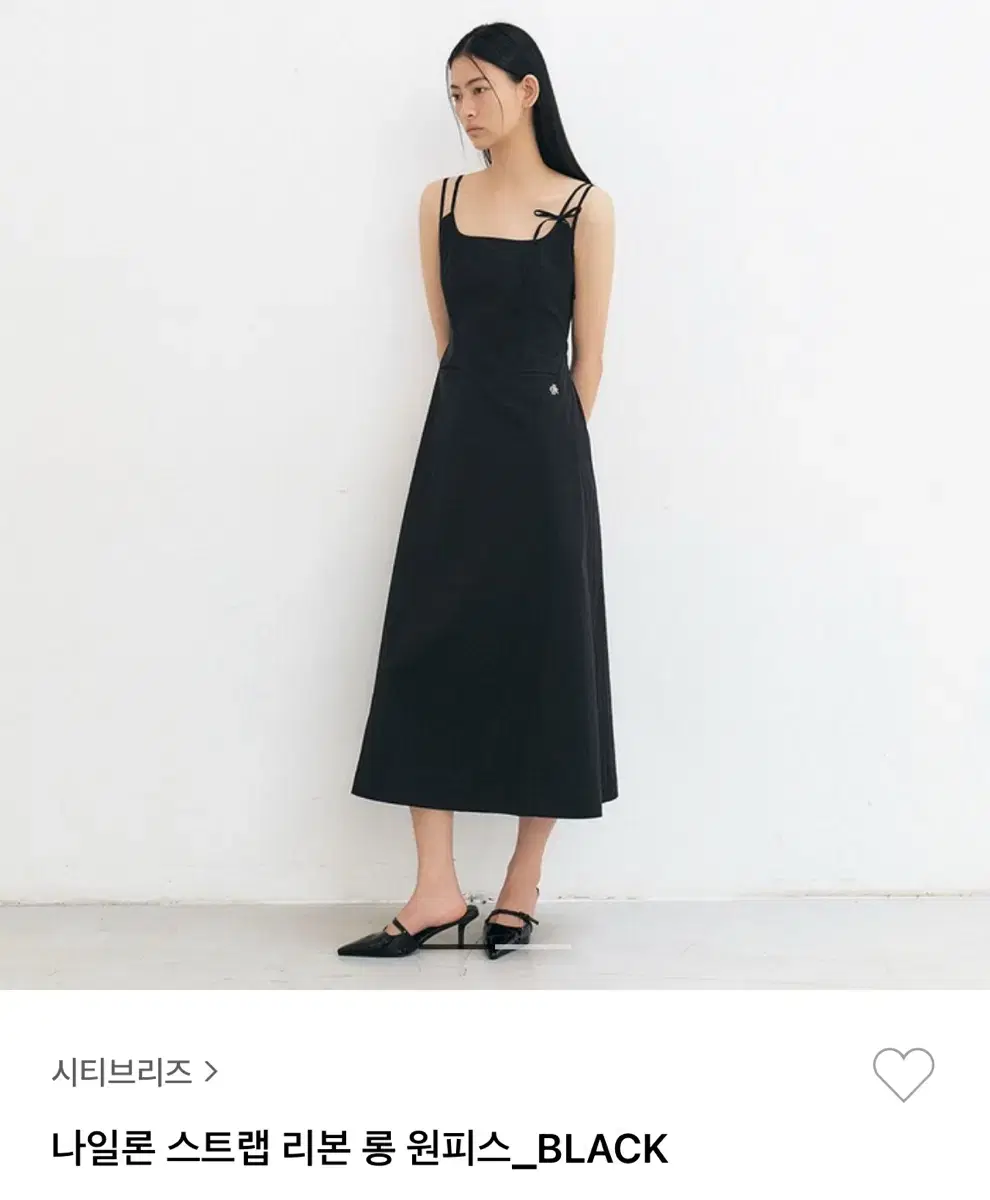
Task: Add this dress to wishlist with heart
Action: pyautogui.click(x=903, y=1075)
